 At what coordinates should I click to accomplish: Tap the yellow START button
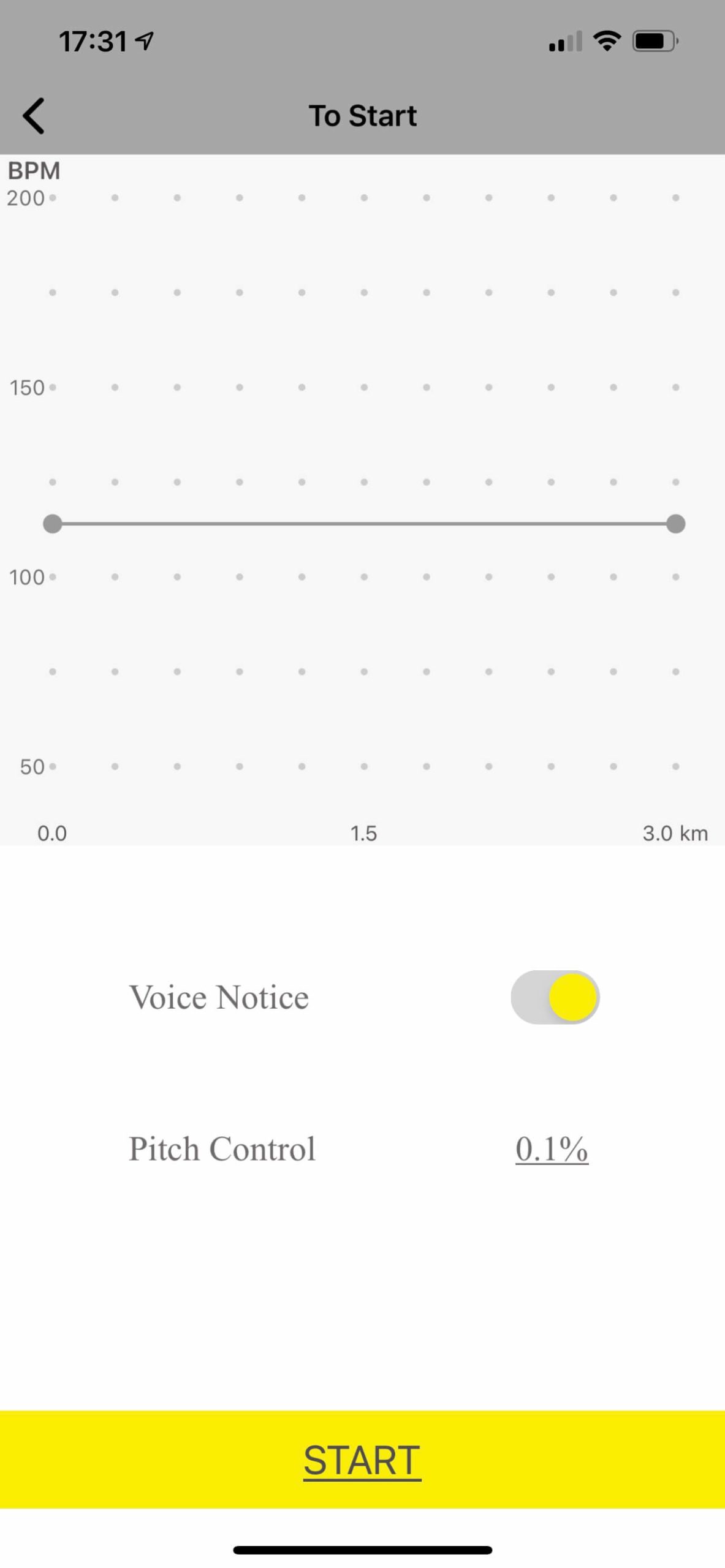362,1459
